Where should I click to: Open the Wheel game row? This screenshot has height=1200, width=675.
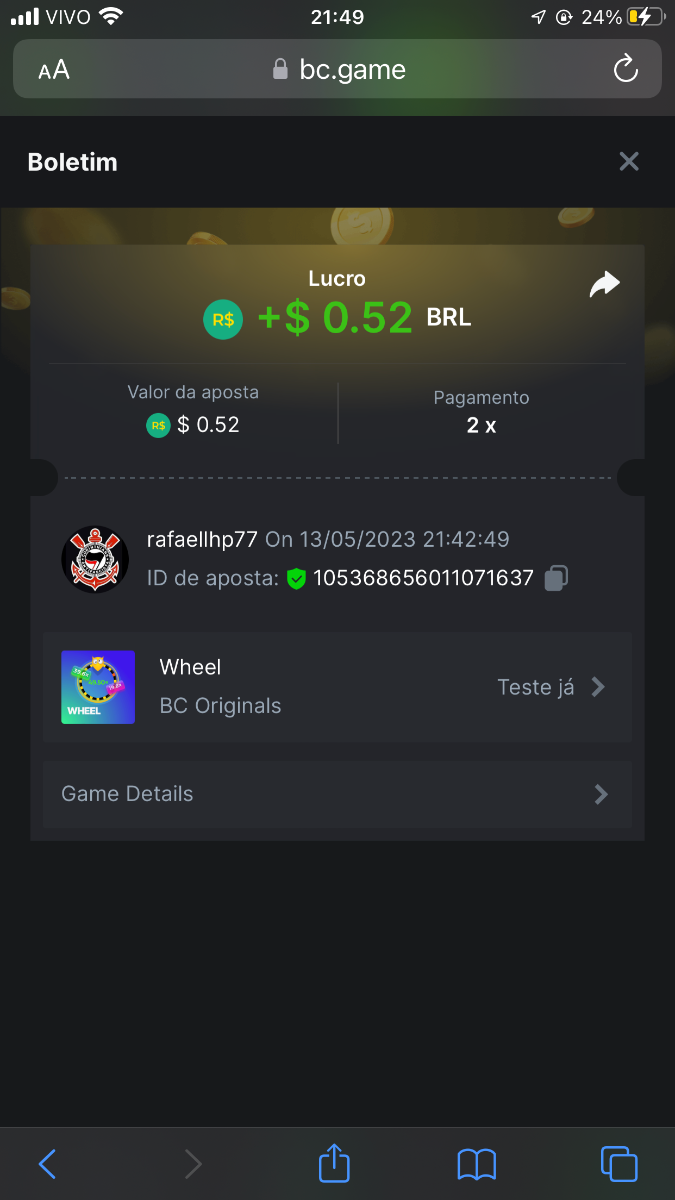pyautogui.click(x=337, y=687)
